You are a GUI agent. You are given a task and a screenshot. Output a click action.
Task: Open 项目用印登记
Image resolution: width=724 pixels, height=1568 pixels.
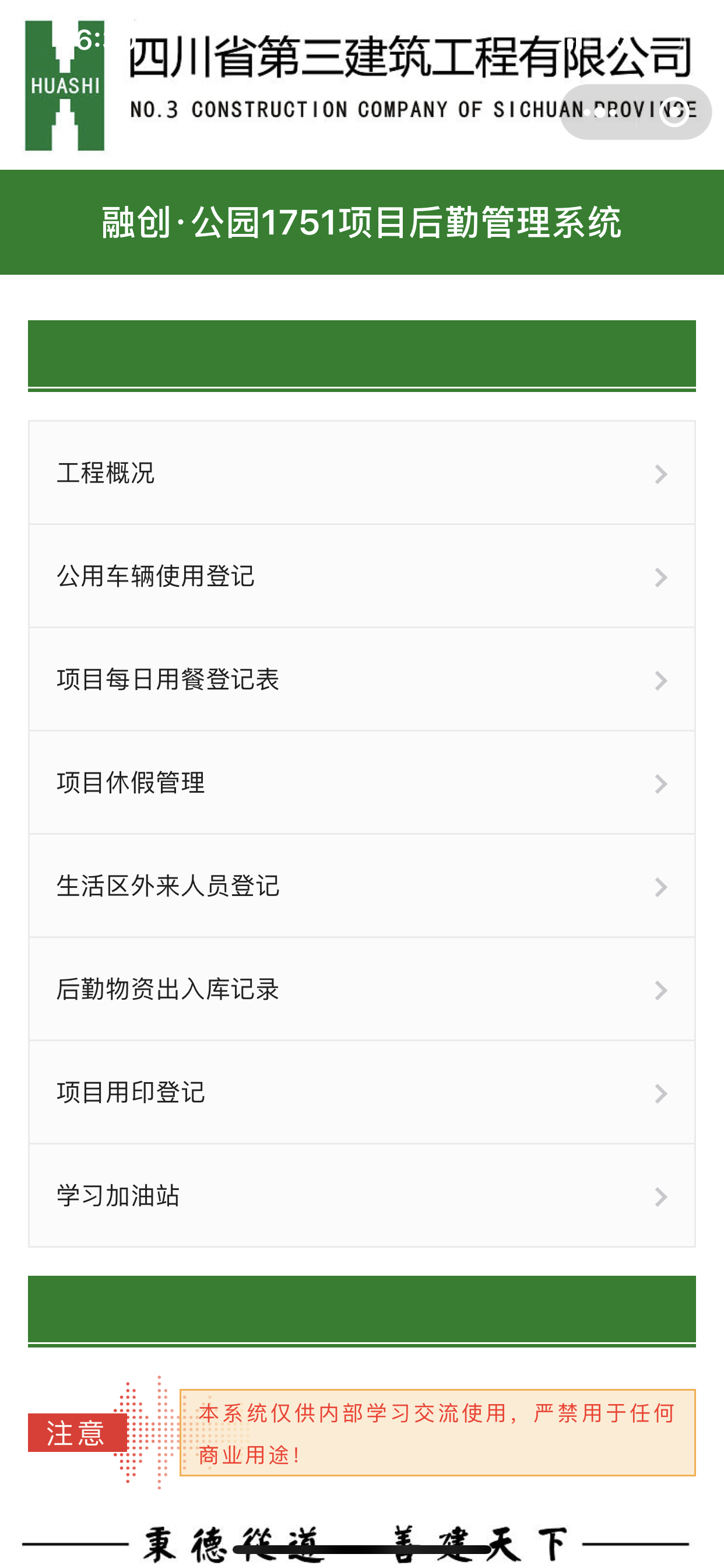(x=361, y=1093)
